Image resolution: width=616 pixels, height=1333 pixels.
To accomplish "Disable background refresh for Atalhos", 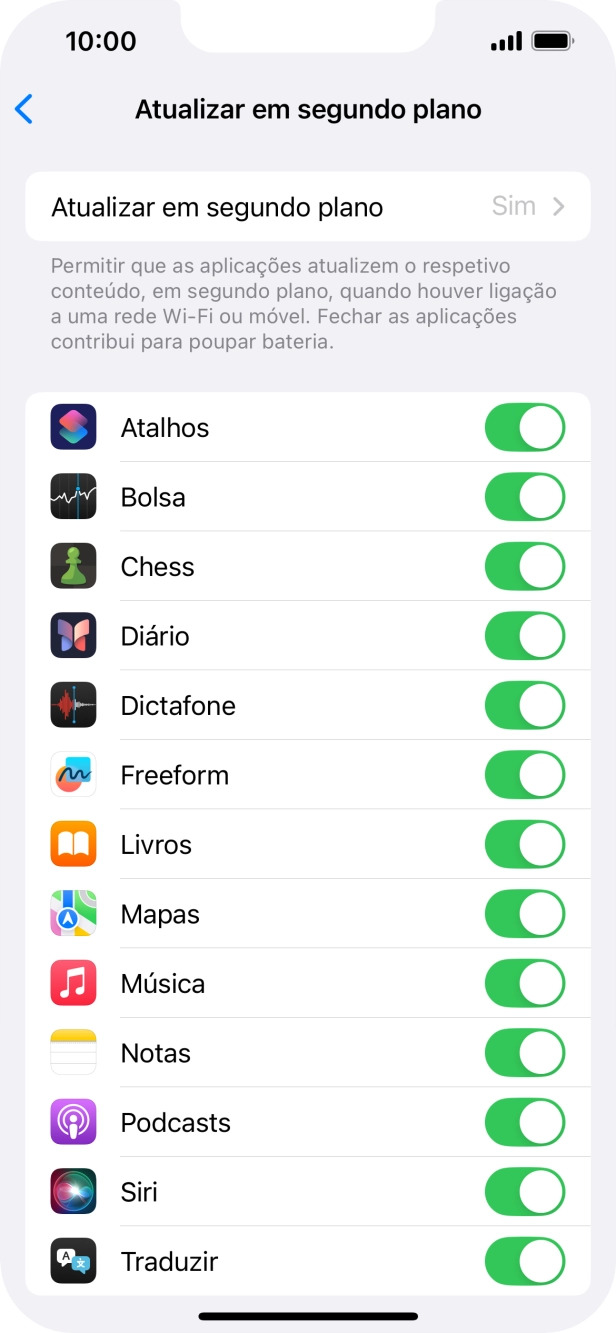I will (x=525, y=428).
